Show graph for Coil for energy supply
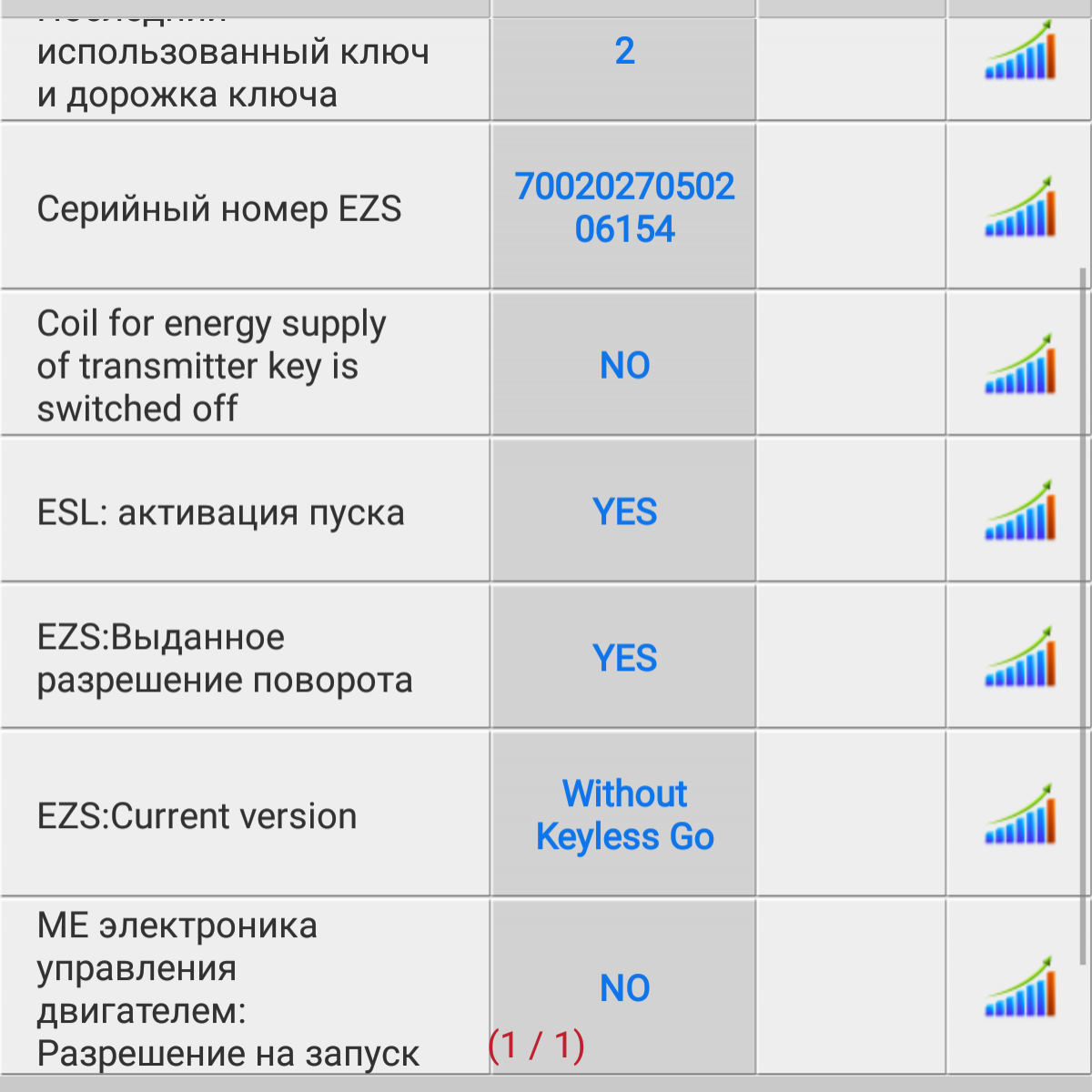Screen dimensions: 1092x1092 pos(1020,365)
